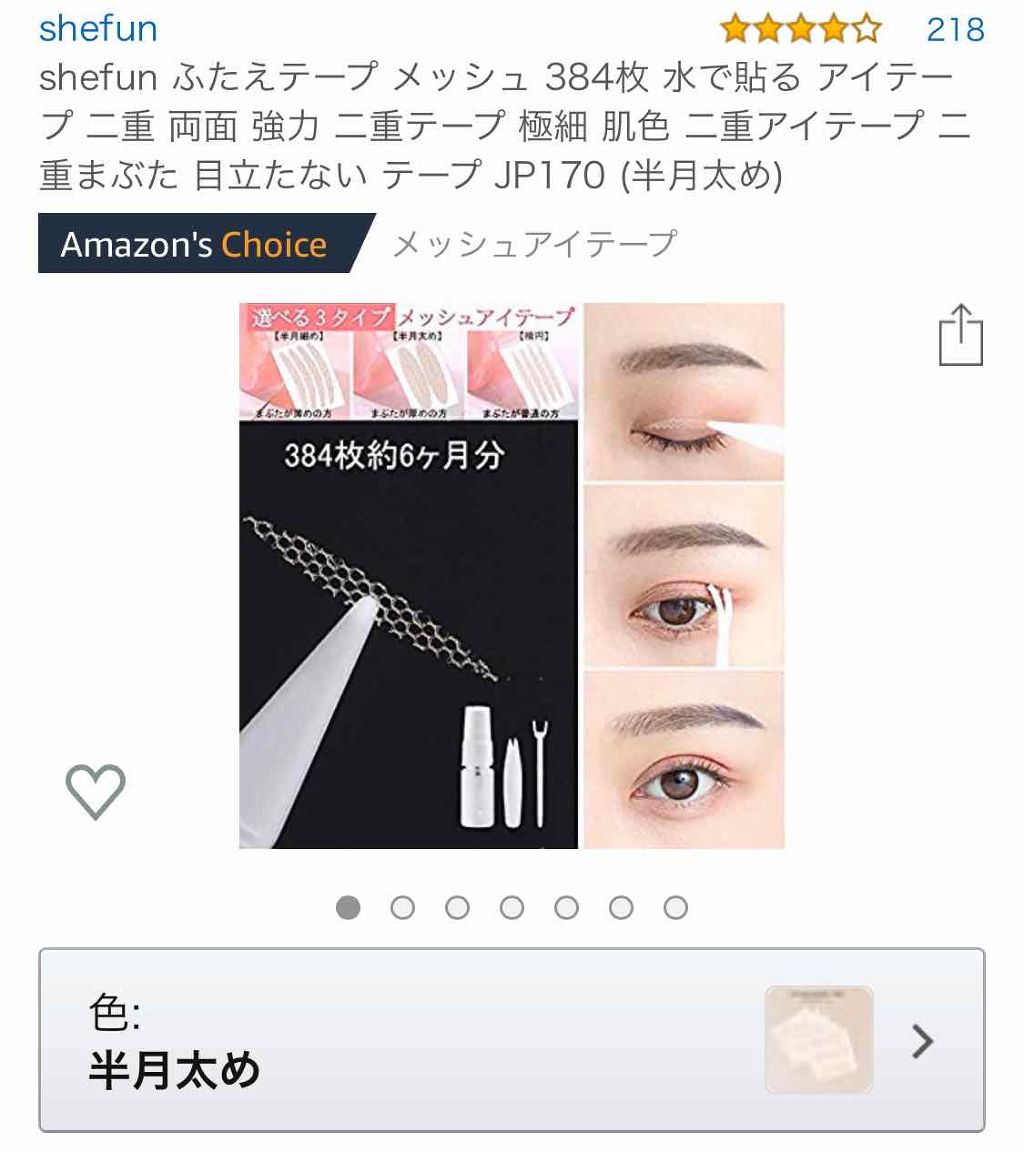Select the fourth image indicator dot
The image size is (1024, 1152).
(512, 908)
